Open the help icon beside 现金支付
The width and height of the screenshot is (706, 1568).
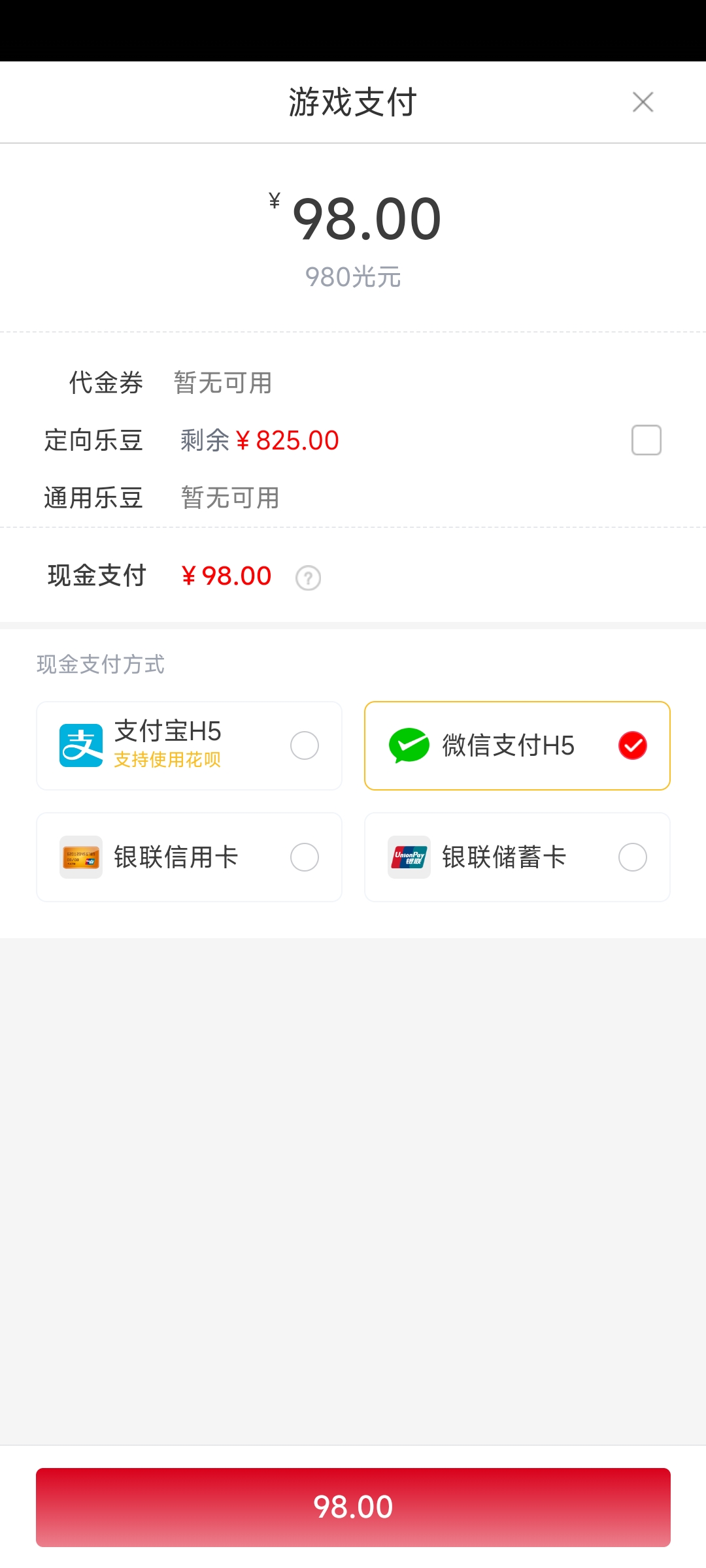tap(308, 578)
